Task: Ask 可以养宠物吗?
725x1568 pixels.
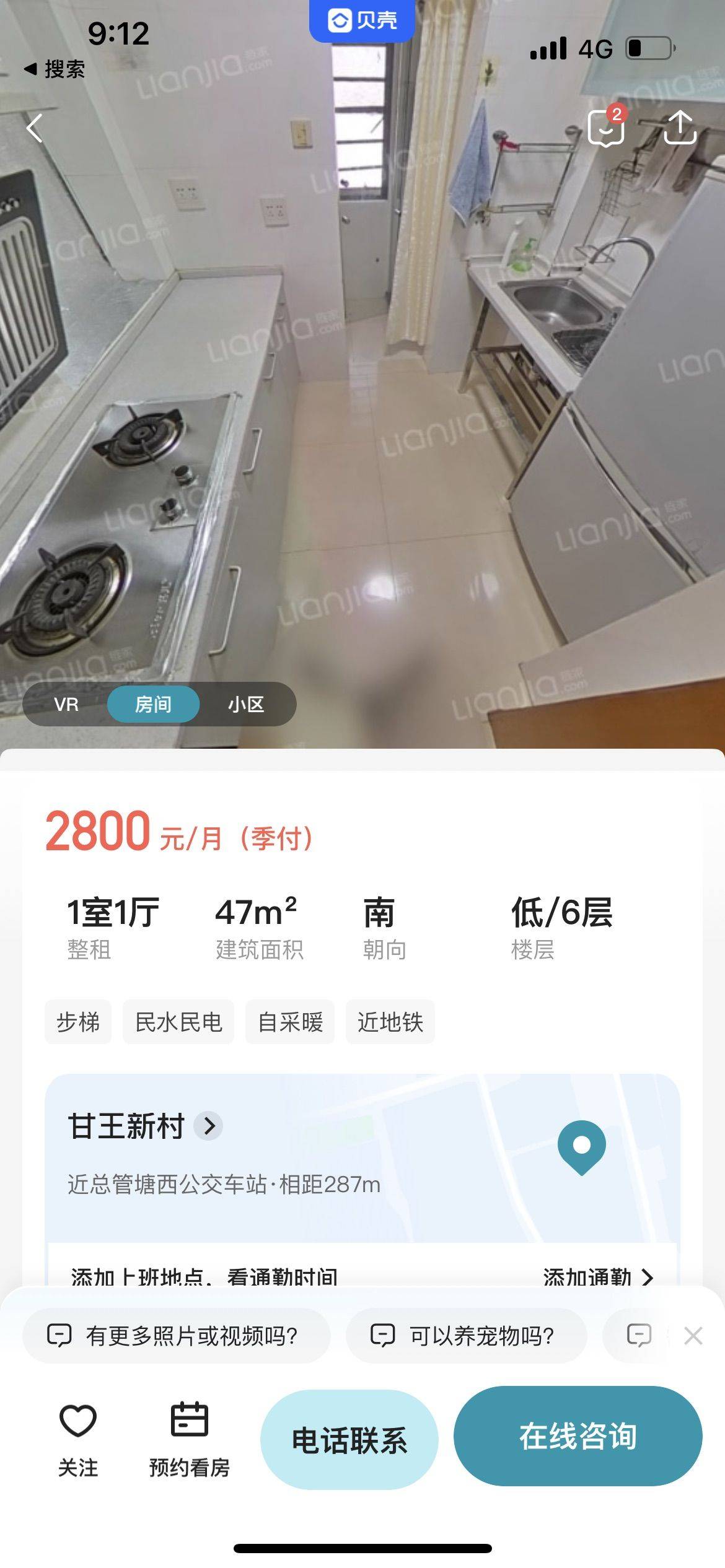Action: coord(466,1336)
